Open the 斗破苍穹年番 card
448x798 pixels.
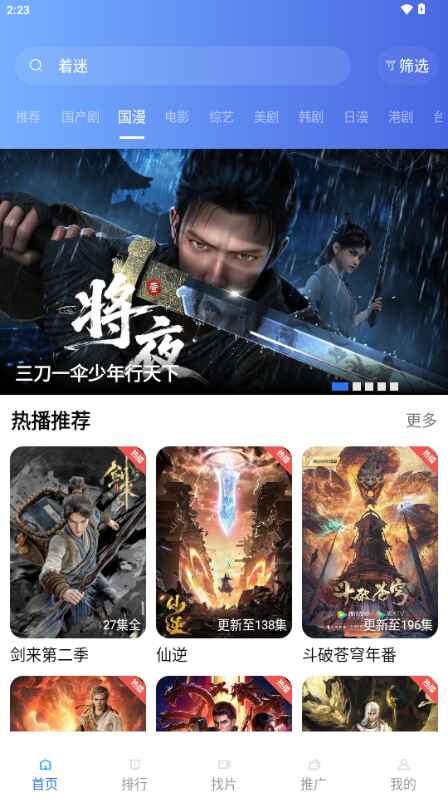pos(370,555)
